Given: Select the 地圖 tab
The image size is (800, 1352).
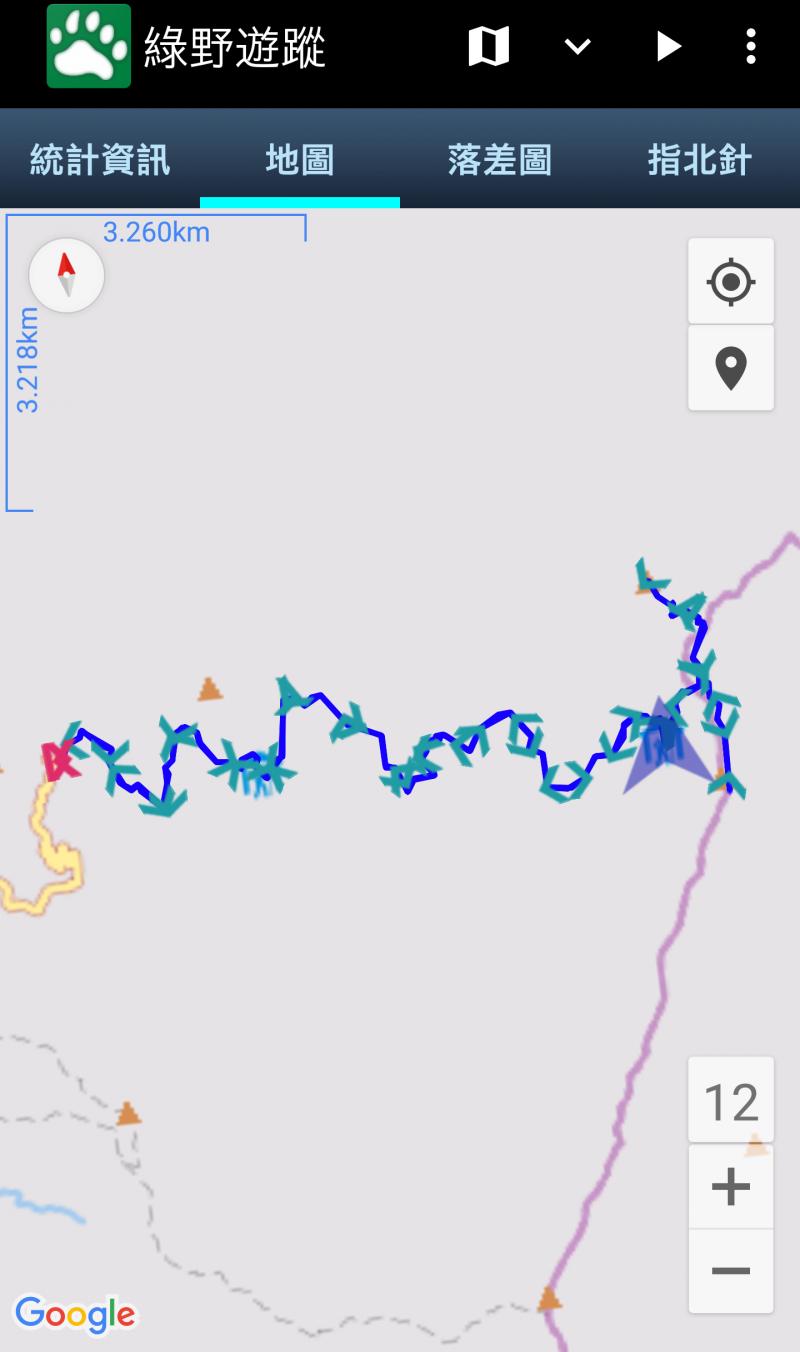Looking at the screenshot, I should [x=300, y=160].
